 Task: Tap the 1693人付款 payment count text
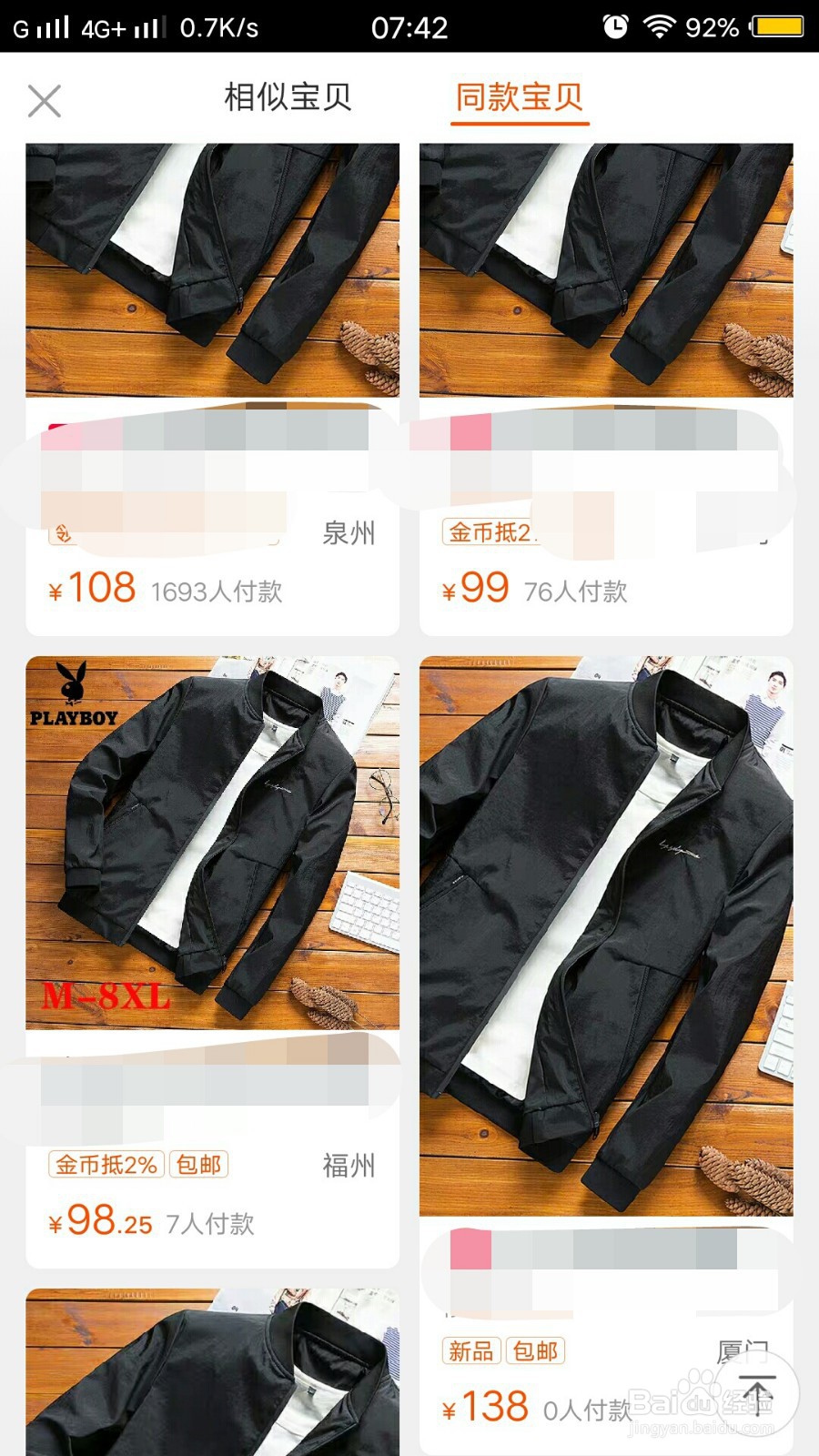pyautogui.click(x=217, y=591)
